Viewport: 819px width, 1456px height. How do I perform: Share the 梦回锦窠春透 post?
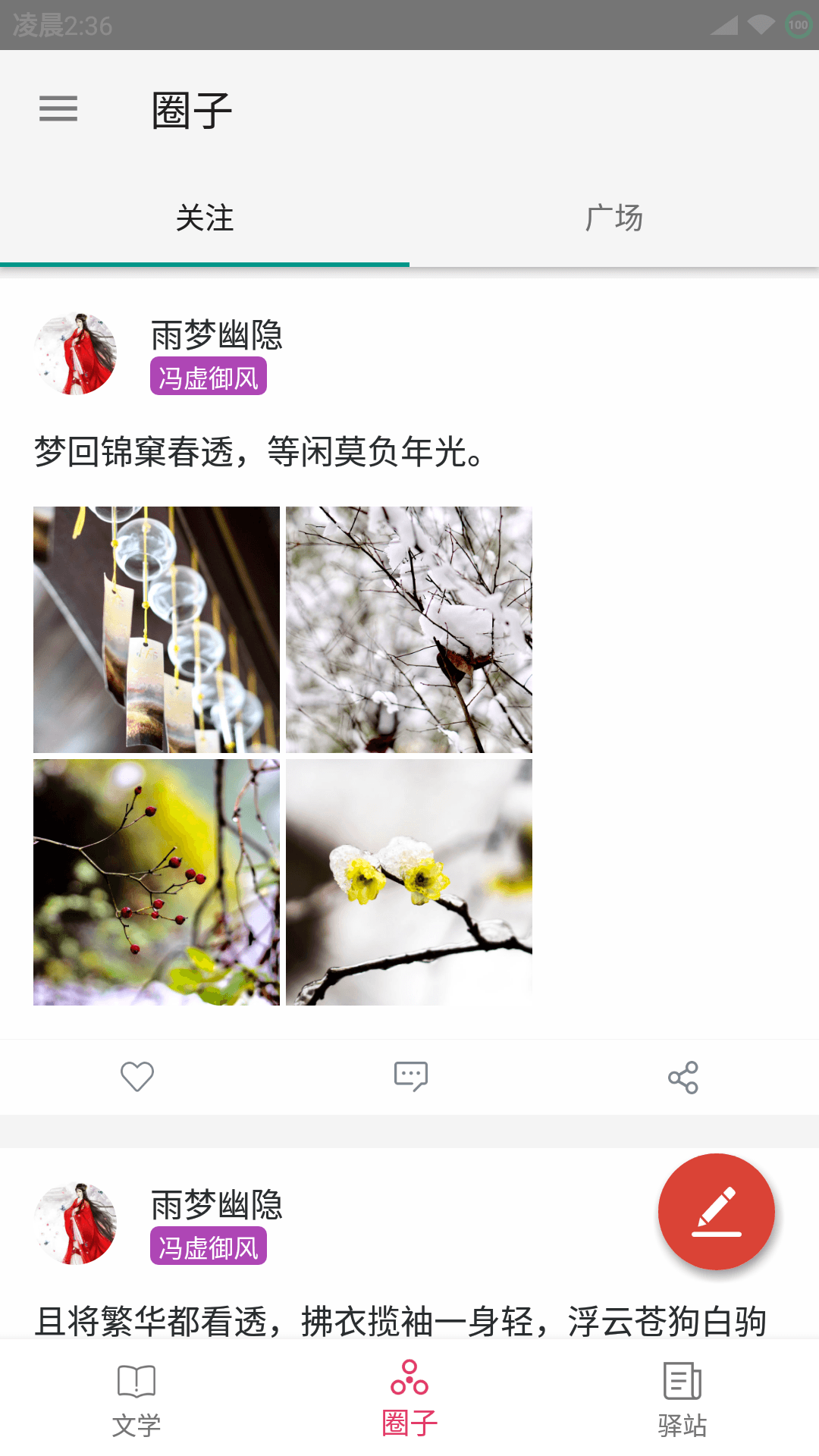point(683,1077)
